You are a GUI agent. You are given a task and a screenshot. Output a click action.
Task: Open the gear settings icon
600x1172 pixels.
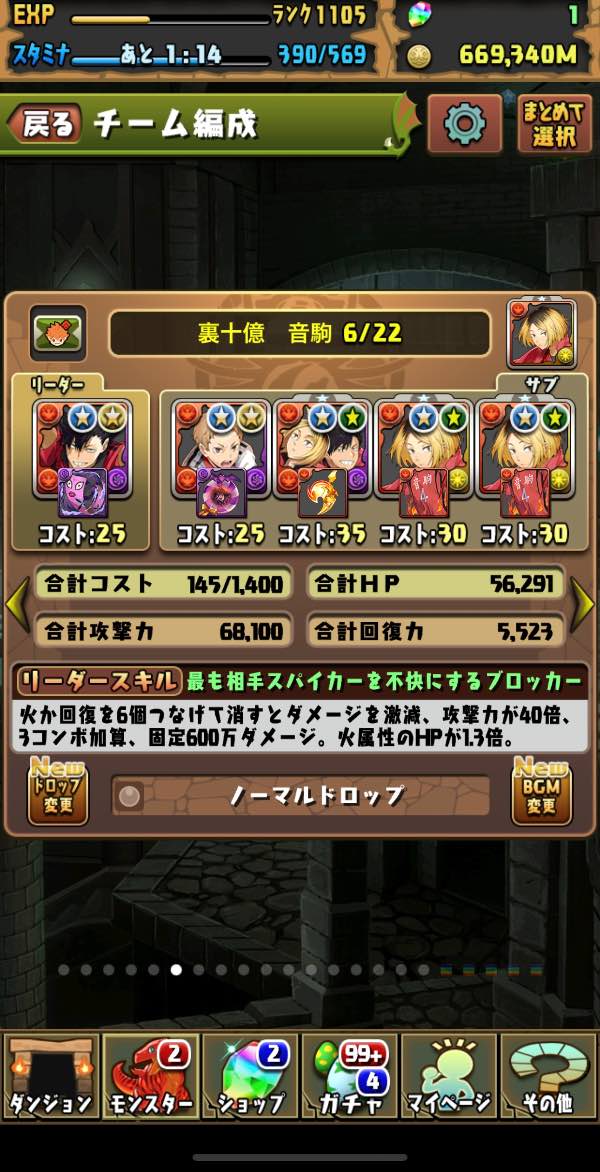[464, 124]
